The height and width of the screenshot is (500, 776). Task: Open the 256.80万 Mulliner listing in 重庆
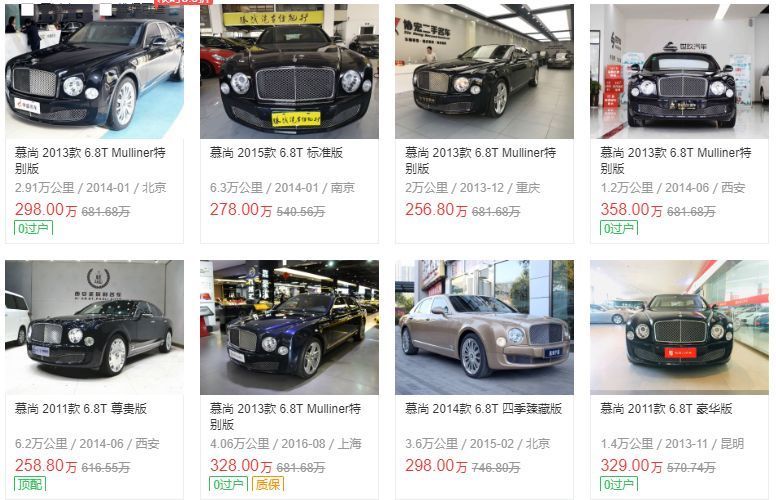pyautogui.click(x=484, y=70)
